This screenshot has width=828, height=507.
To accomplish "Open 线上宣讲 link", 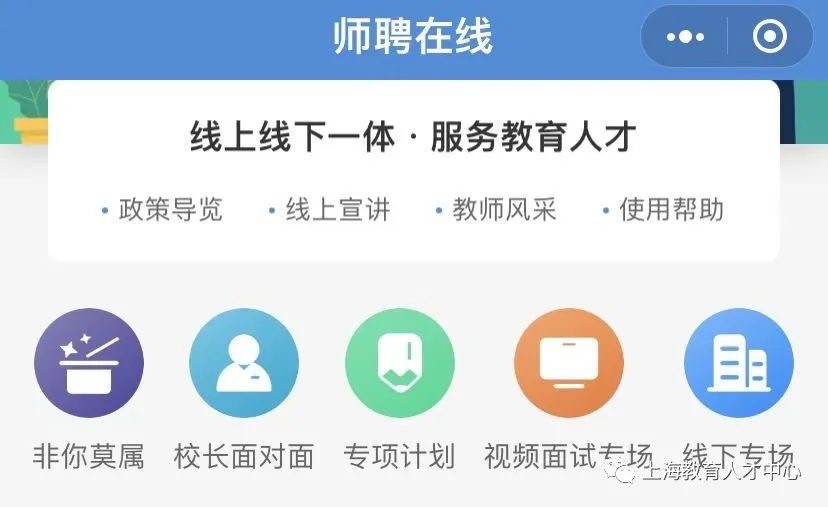I will [x=336, y=210].
